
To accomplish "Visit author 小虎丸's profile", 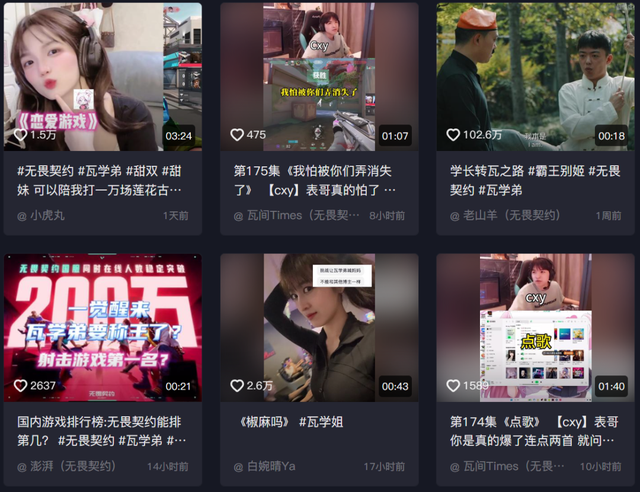I will (x=47, y=215).
